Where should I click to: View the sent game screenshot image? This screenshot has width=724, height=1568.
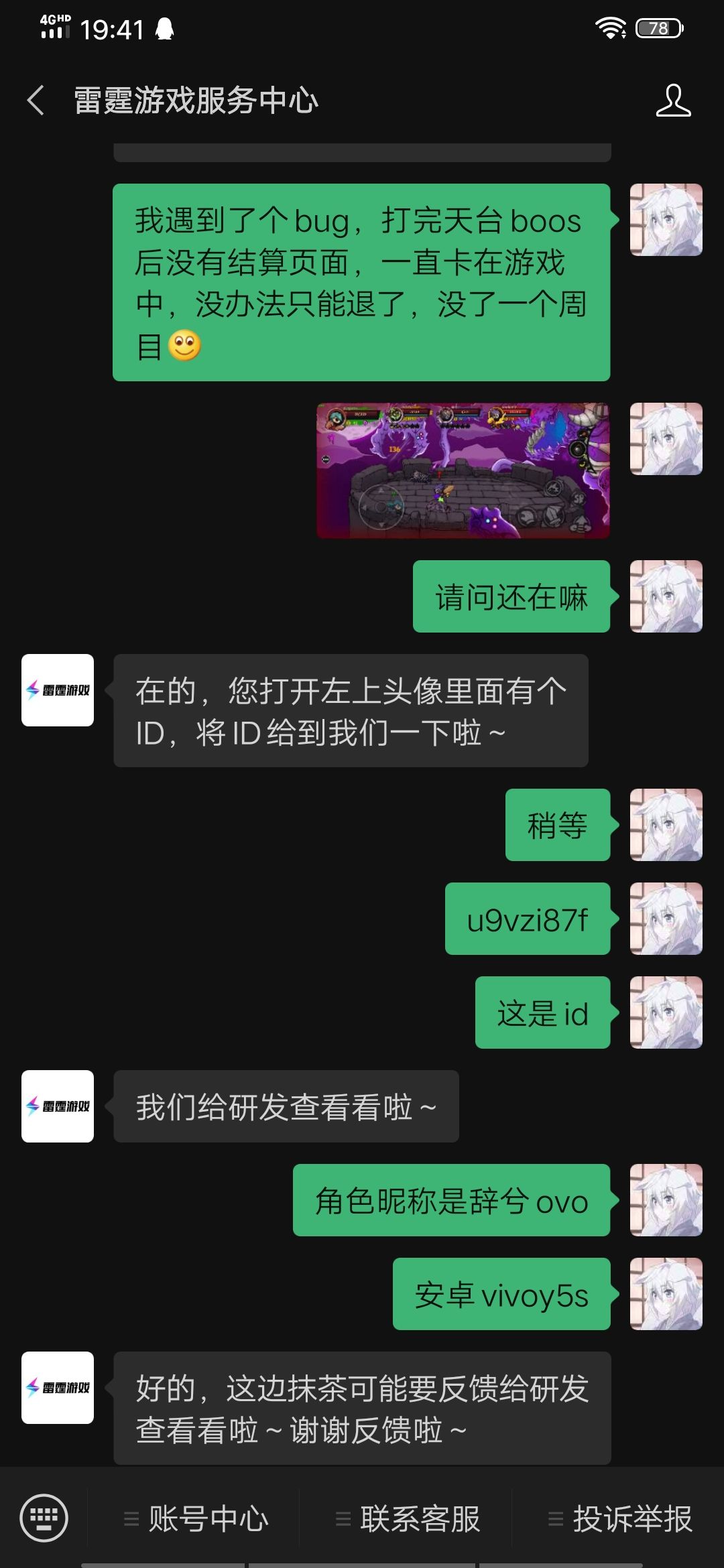(463, 470)
